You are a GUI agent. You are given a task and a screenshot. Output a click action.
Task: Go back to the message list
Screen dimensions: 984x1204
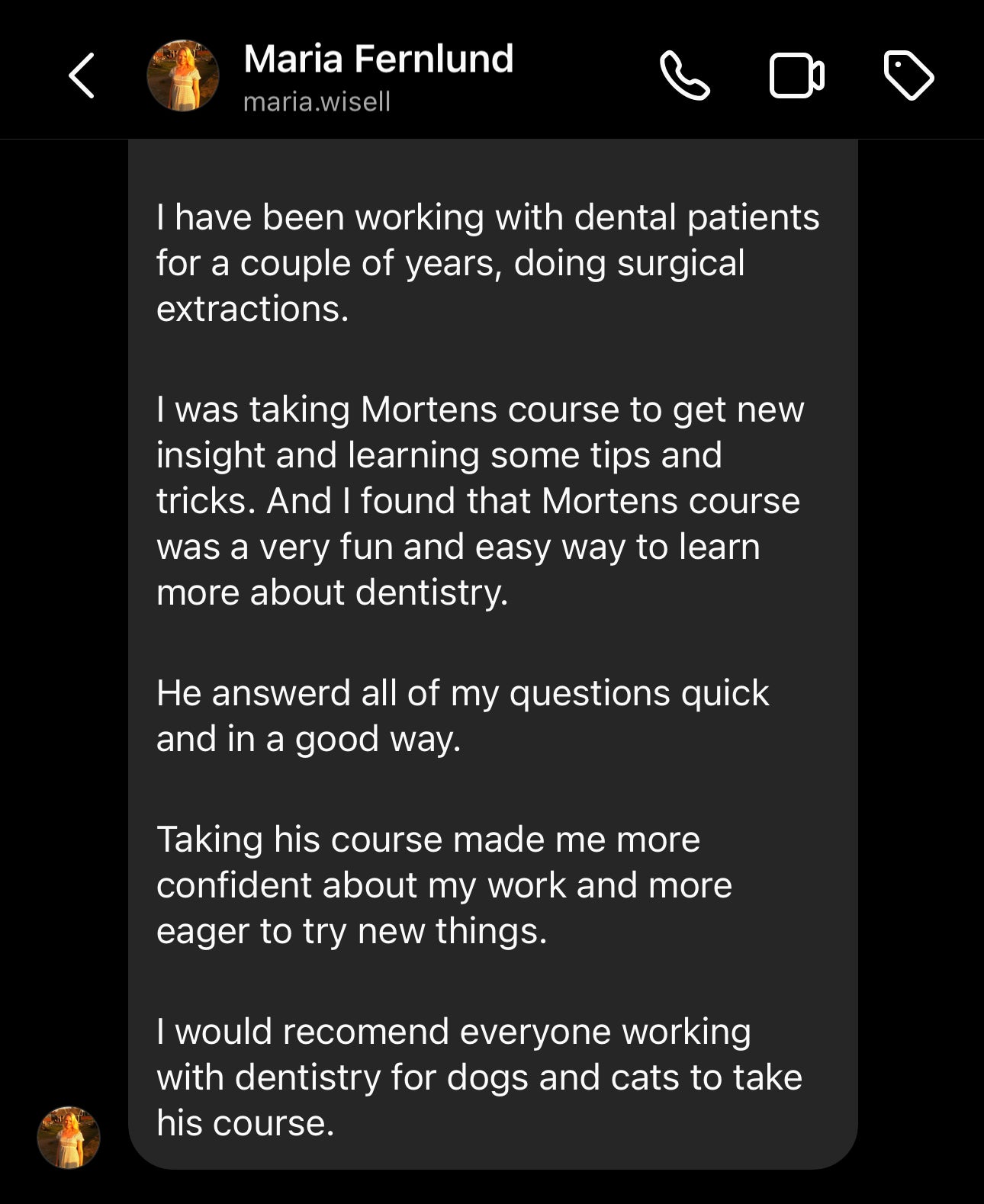[82, 75]
